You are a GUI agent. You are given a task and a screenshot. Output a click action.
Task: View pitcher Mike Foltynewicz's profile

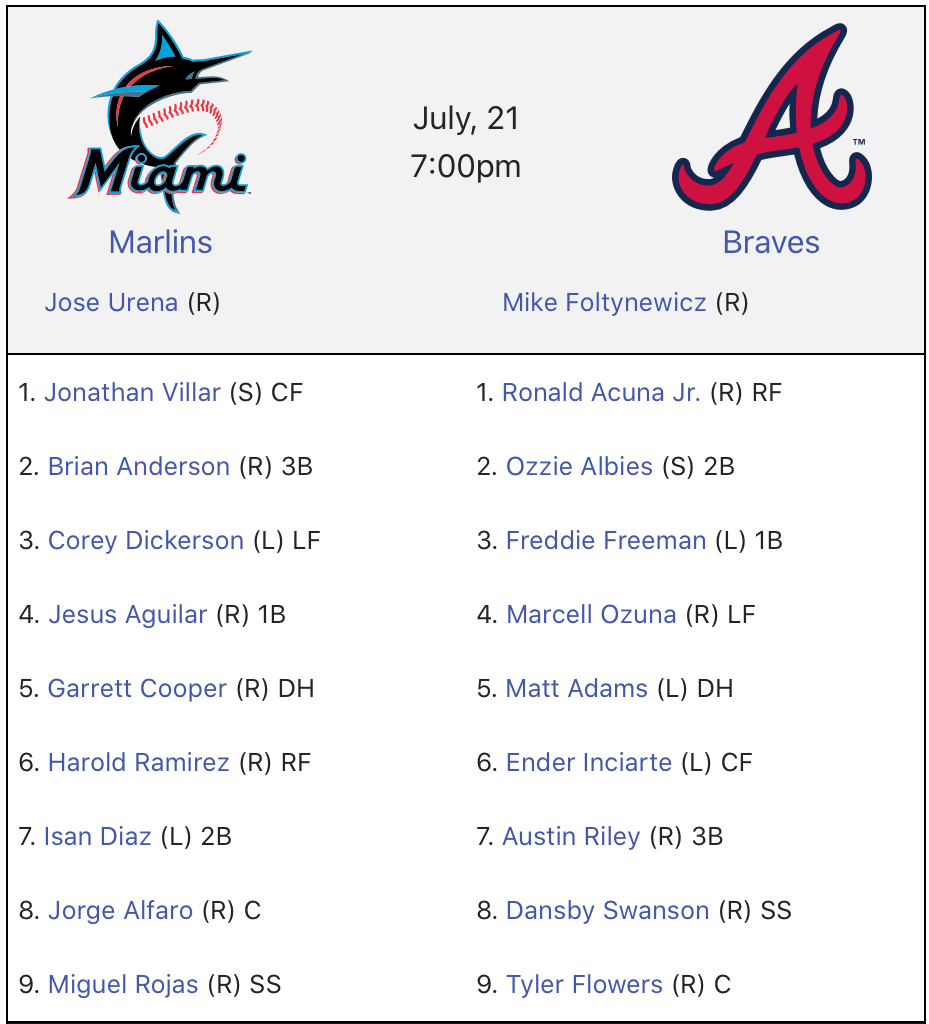pos(604,302)
